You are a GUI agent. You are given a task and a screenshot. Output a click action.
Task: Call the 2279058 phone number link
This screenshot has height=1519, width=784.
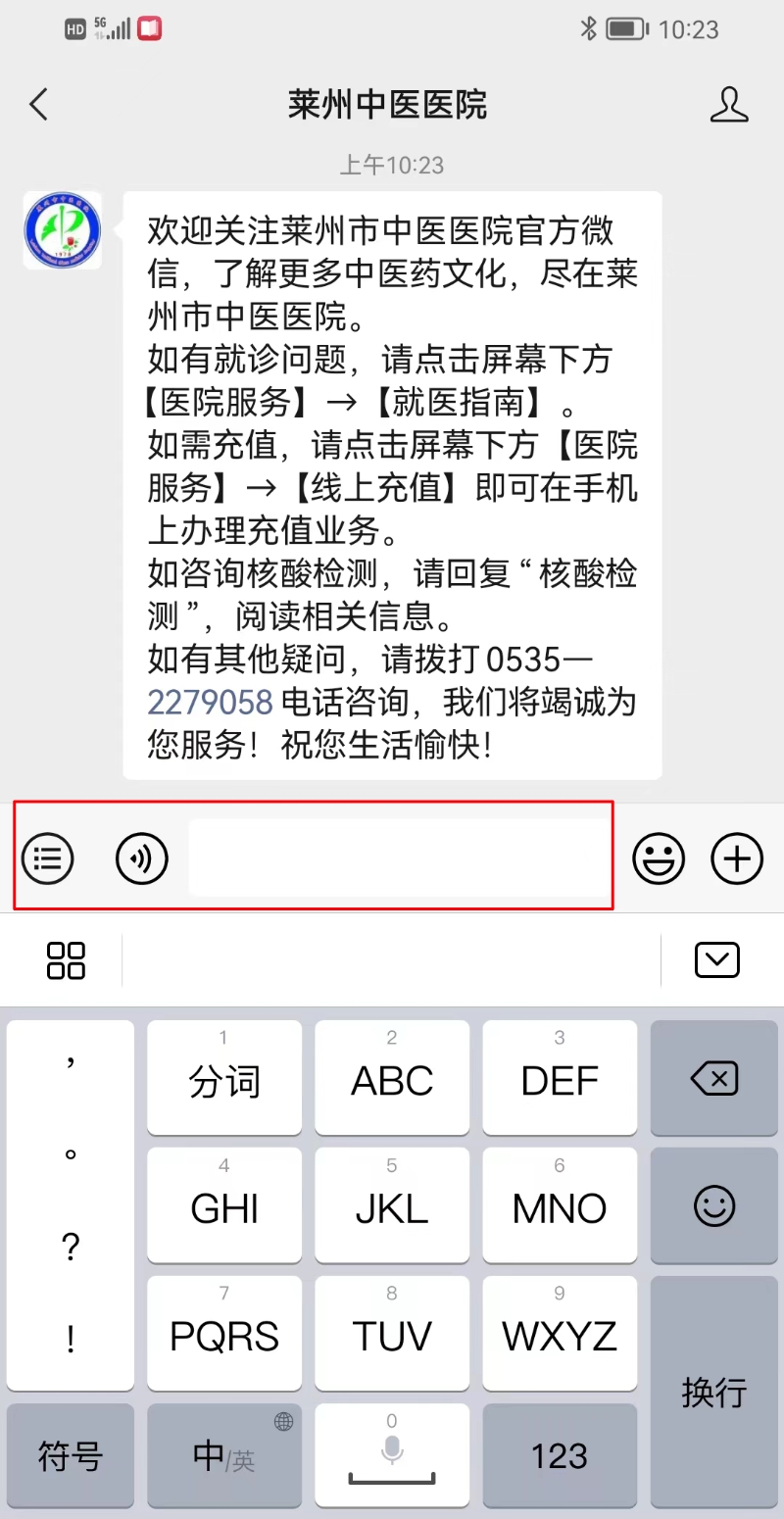coord(210,703)
